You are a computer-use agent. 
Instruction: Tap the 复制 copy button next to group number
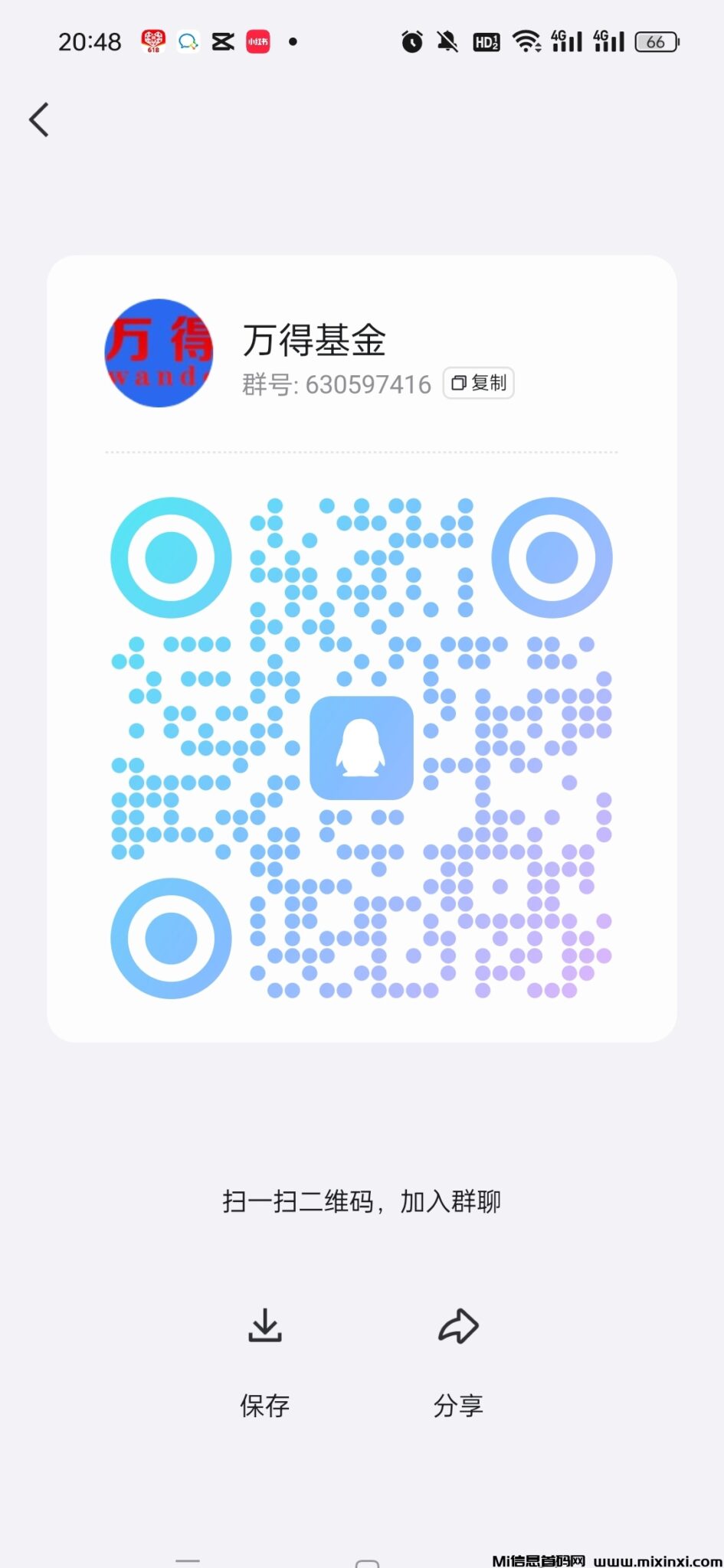[x=477, y=383]
